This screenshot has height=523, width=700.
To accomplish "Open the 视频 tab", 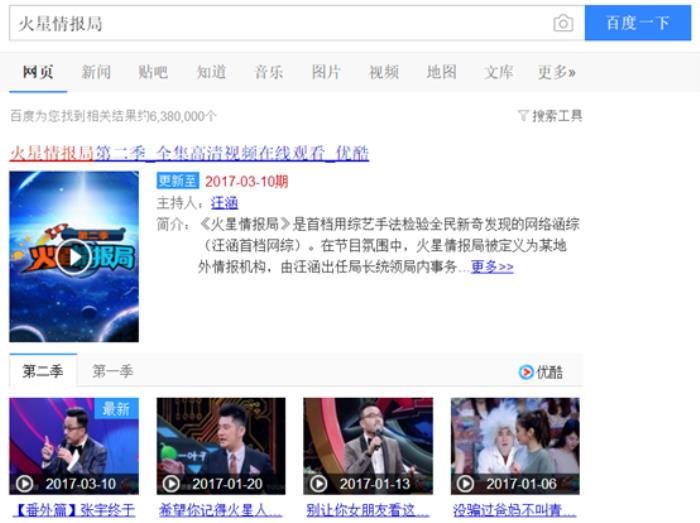I will (x=384, y=72).
